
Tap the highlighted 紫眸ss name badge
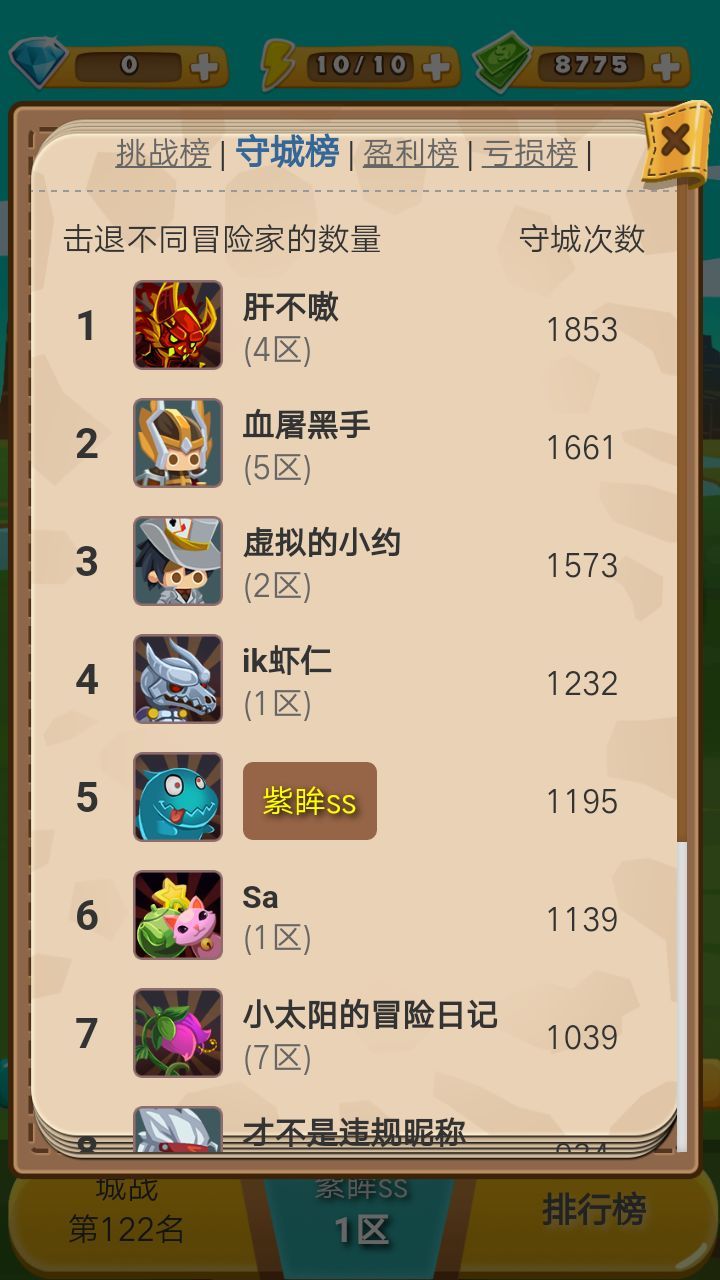tap(309, 801)
